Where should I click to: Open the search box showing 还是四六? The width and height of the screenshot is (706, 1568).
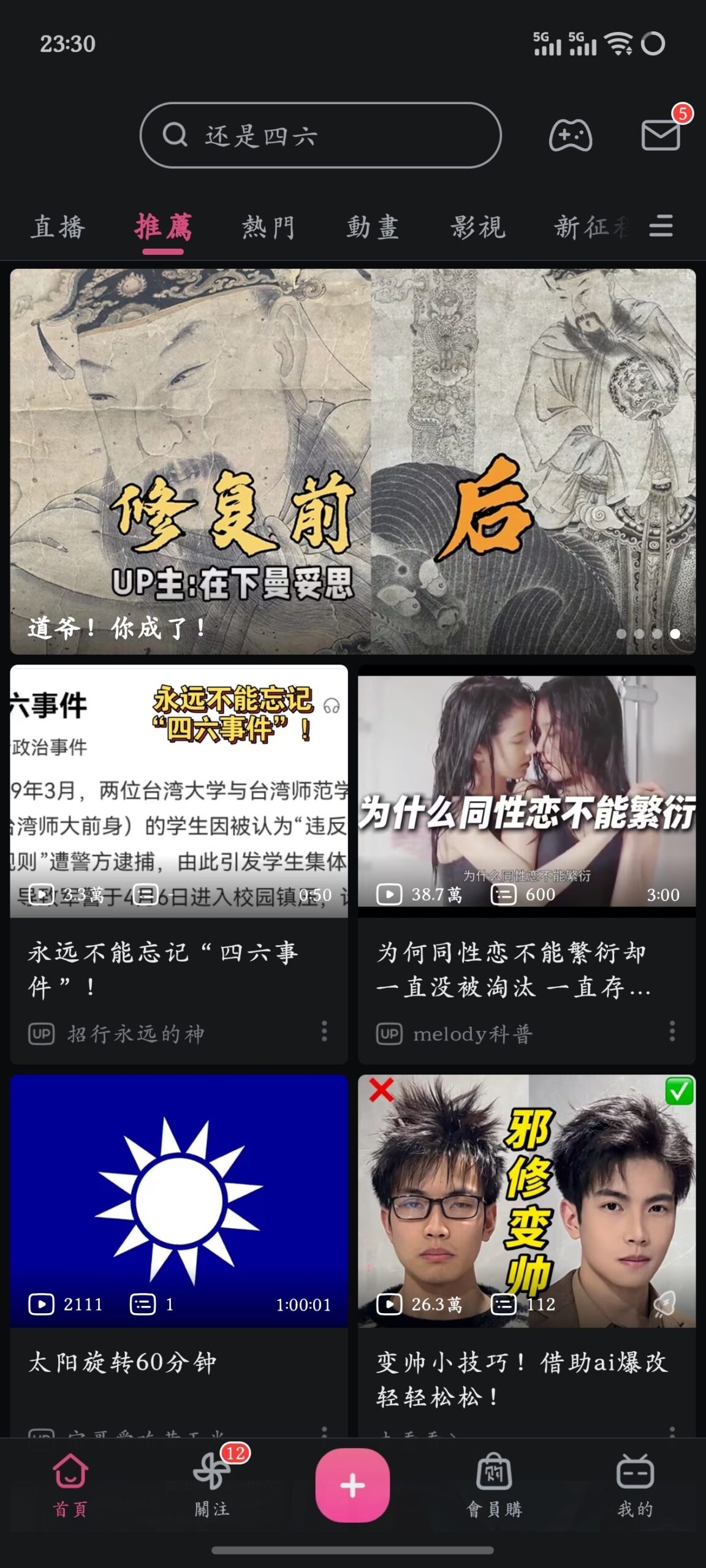[x=320, y=135]
